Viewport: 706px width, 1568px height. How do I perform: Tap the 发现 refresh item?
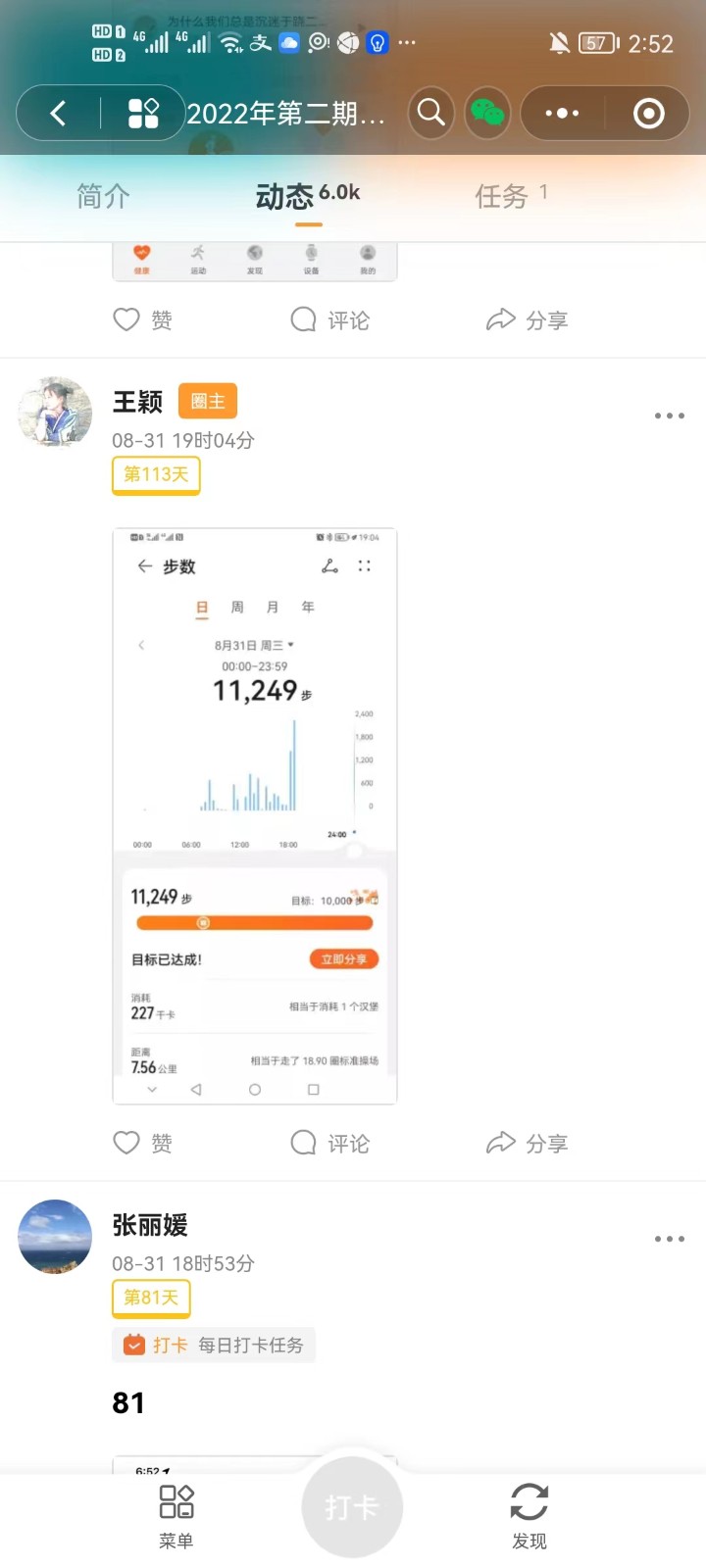tap(529, 1515)
